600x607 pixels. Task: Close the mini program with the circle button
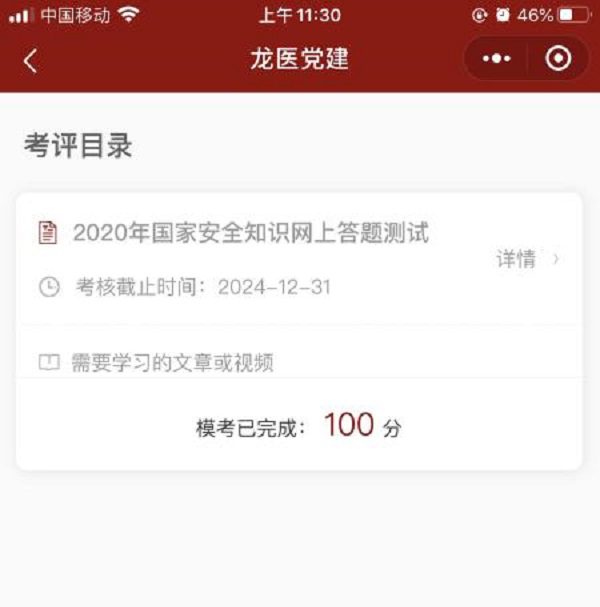[x=558, y=59]
